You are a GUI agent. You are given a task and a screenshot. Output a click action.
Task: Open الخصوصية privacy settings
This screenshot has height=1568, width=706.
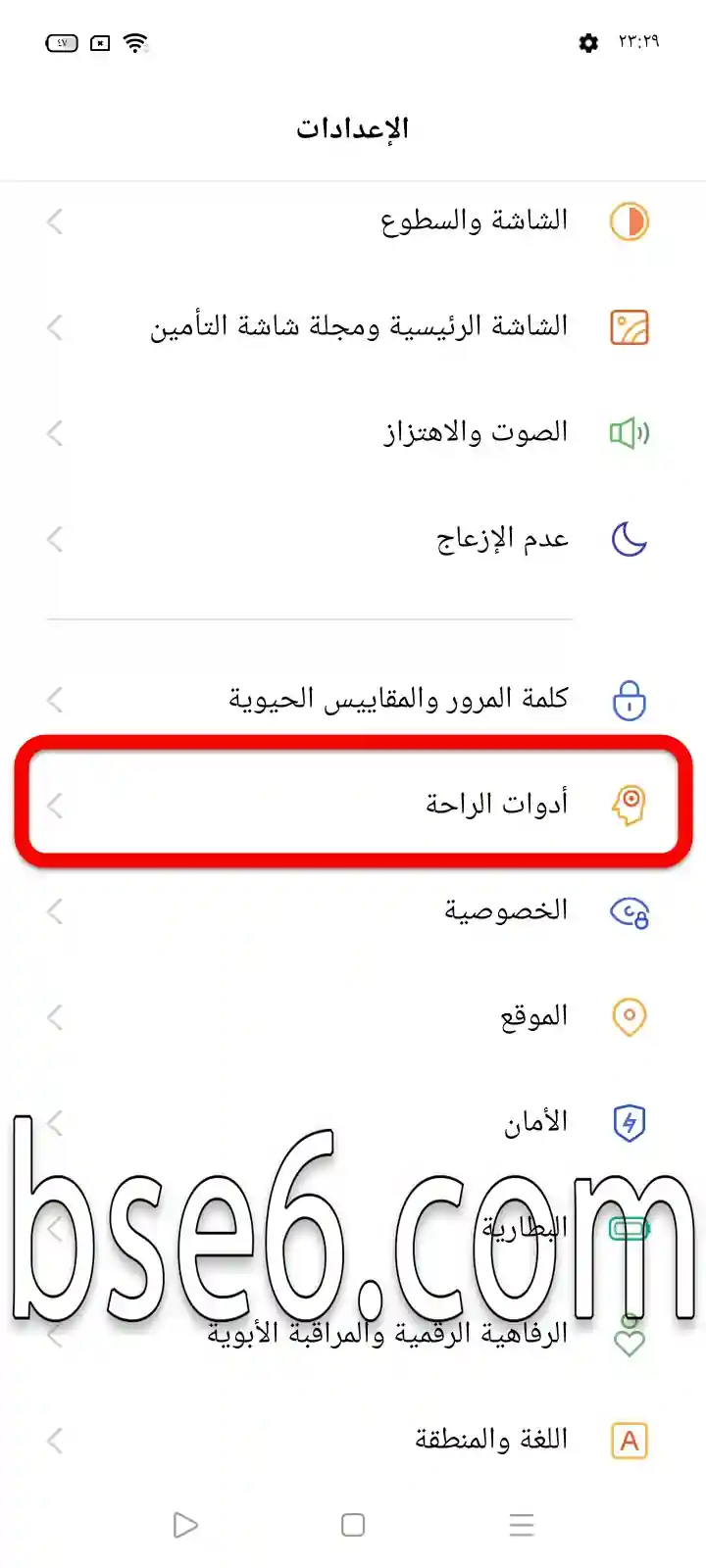click(353, 911)
